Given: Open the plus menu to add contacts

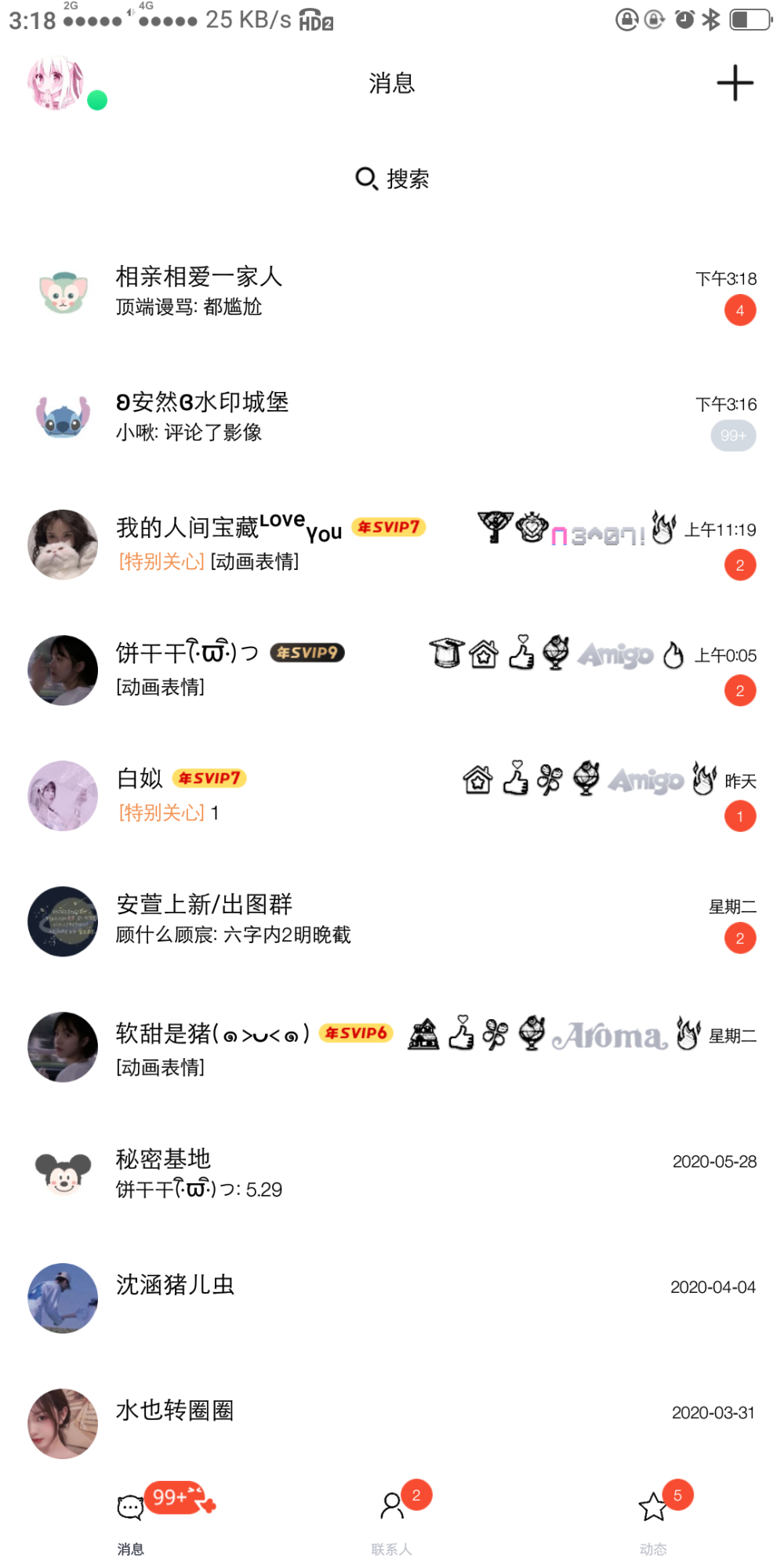Looking at the screenshot, I should pos(734,83).
